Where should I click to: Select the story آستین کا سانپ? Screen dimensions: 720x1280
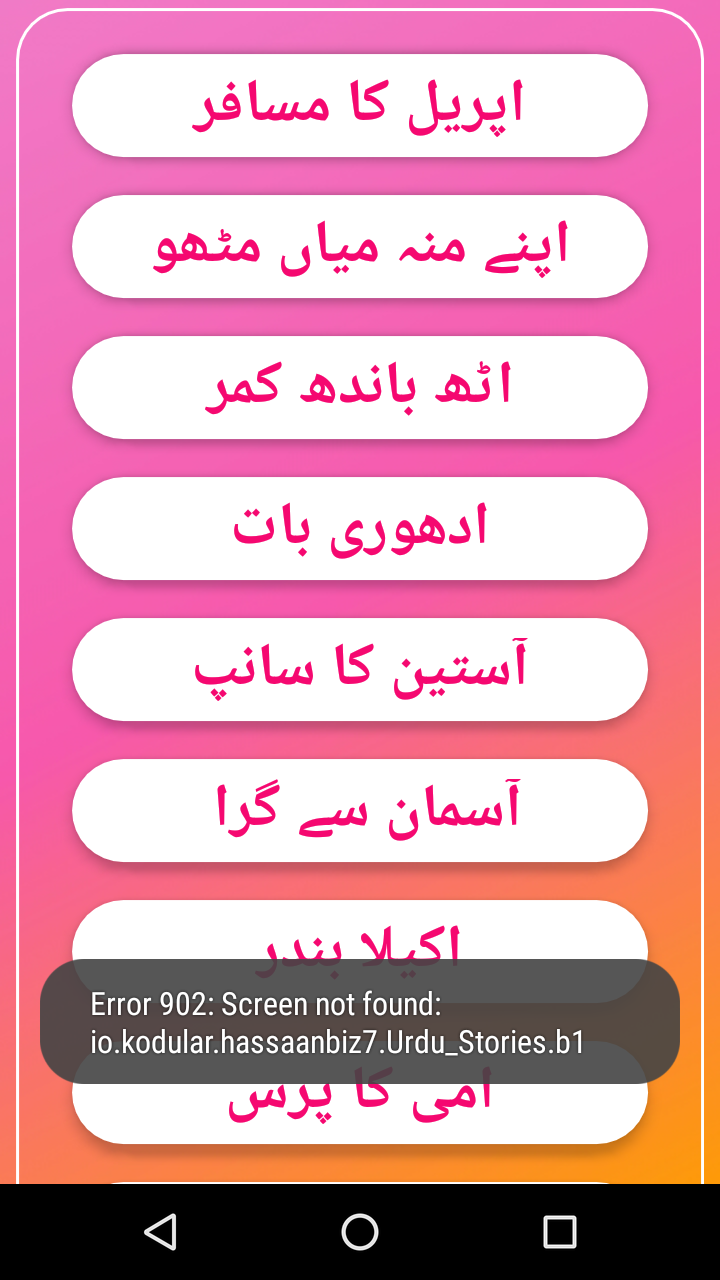click(360, 670)
